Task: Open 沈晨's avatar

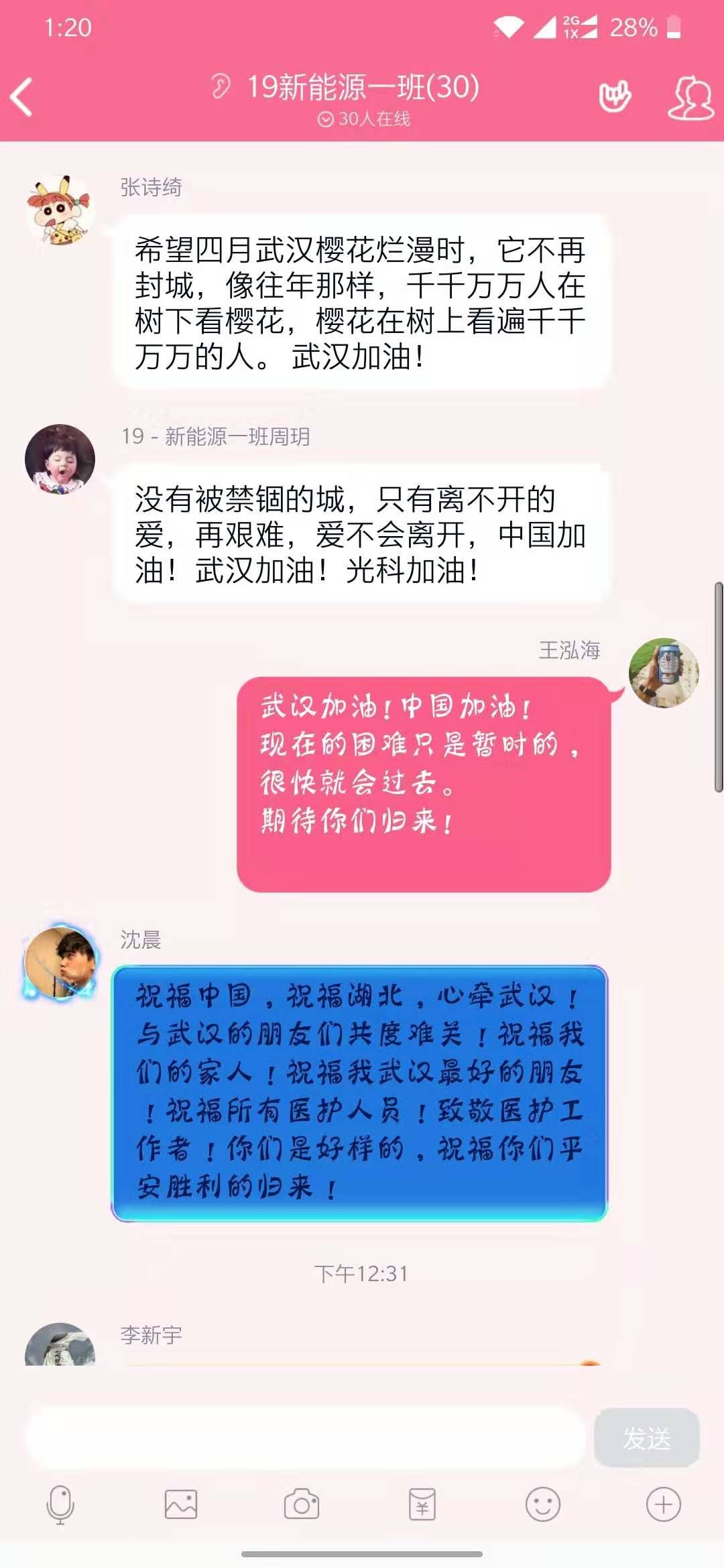Action: (60, 962)
